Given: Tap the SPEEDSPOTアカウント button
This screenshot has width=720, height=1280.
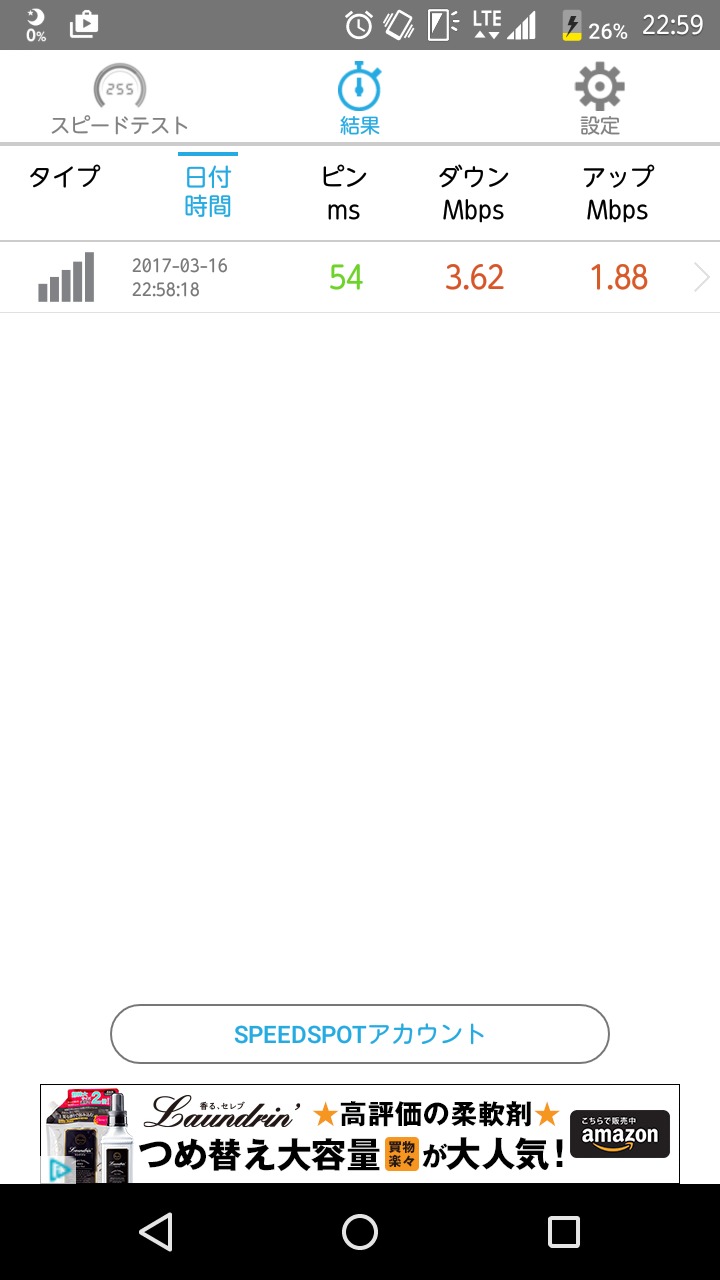Looking at the screenshot, I should click(360, 1034).
